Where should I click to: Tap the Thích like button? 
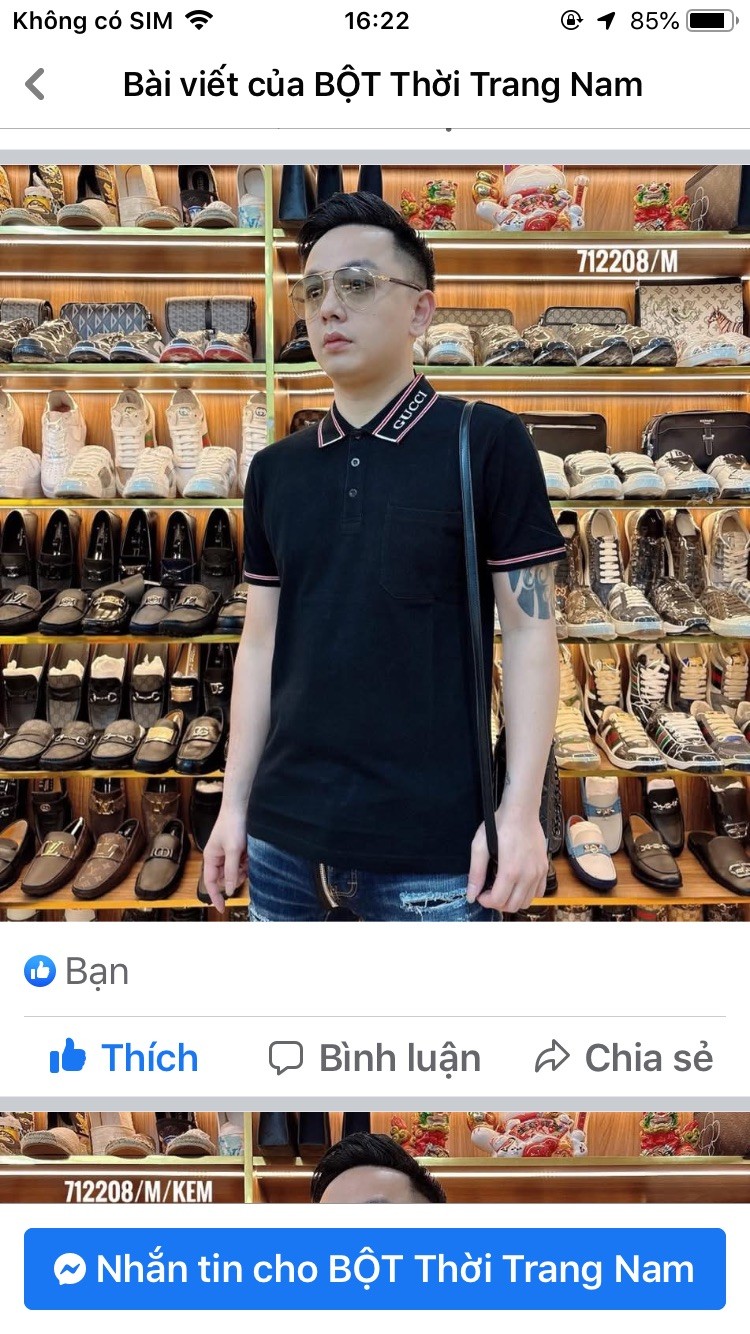click(125, 1057)
